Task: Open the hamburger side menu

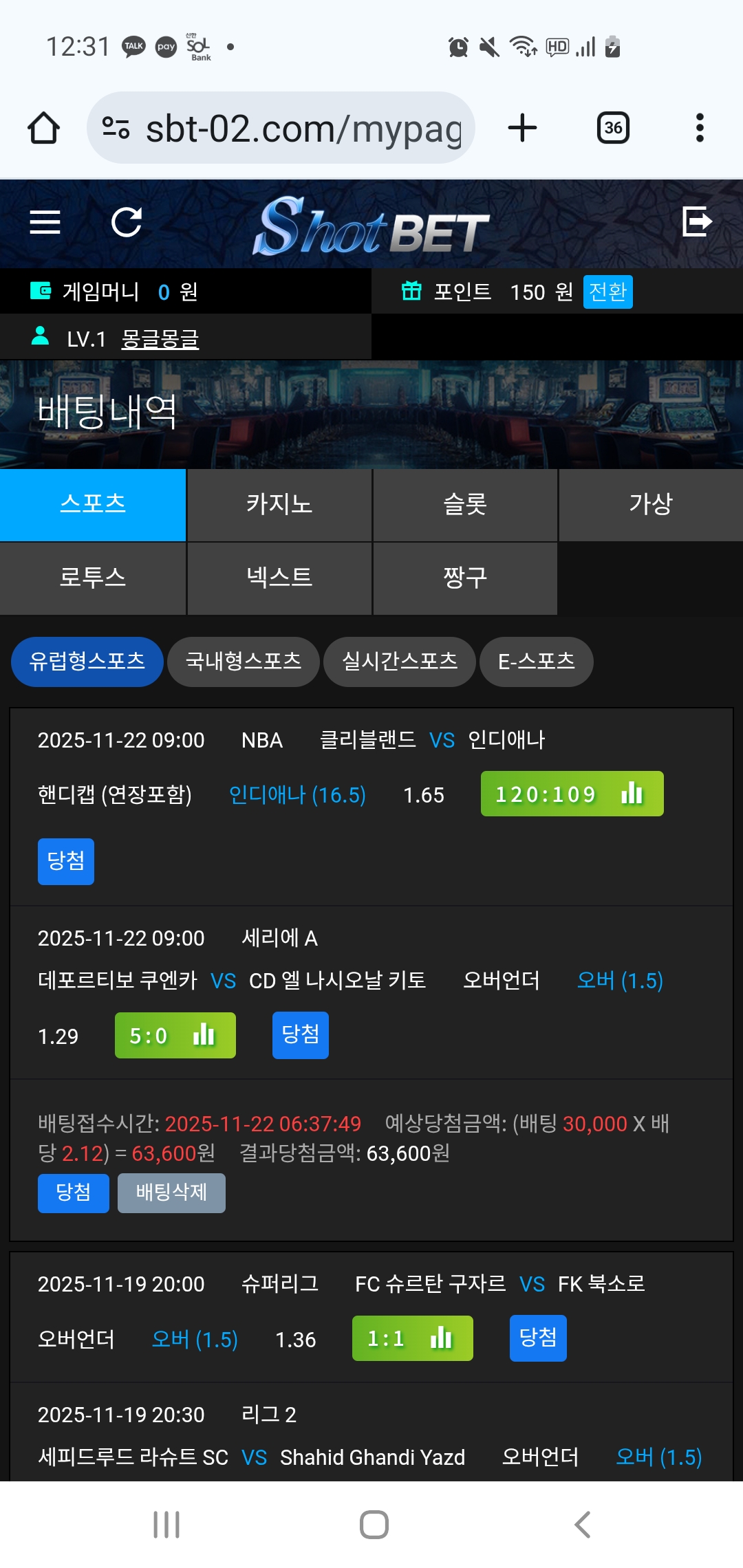Action: tap(45, 222)
